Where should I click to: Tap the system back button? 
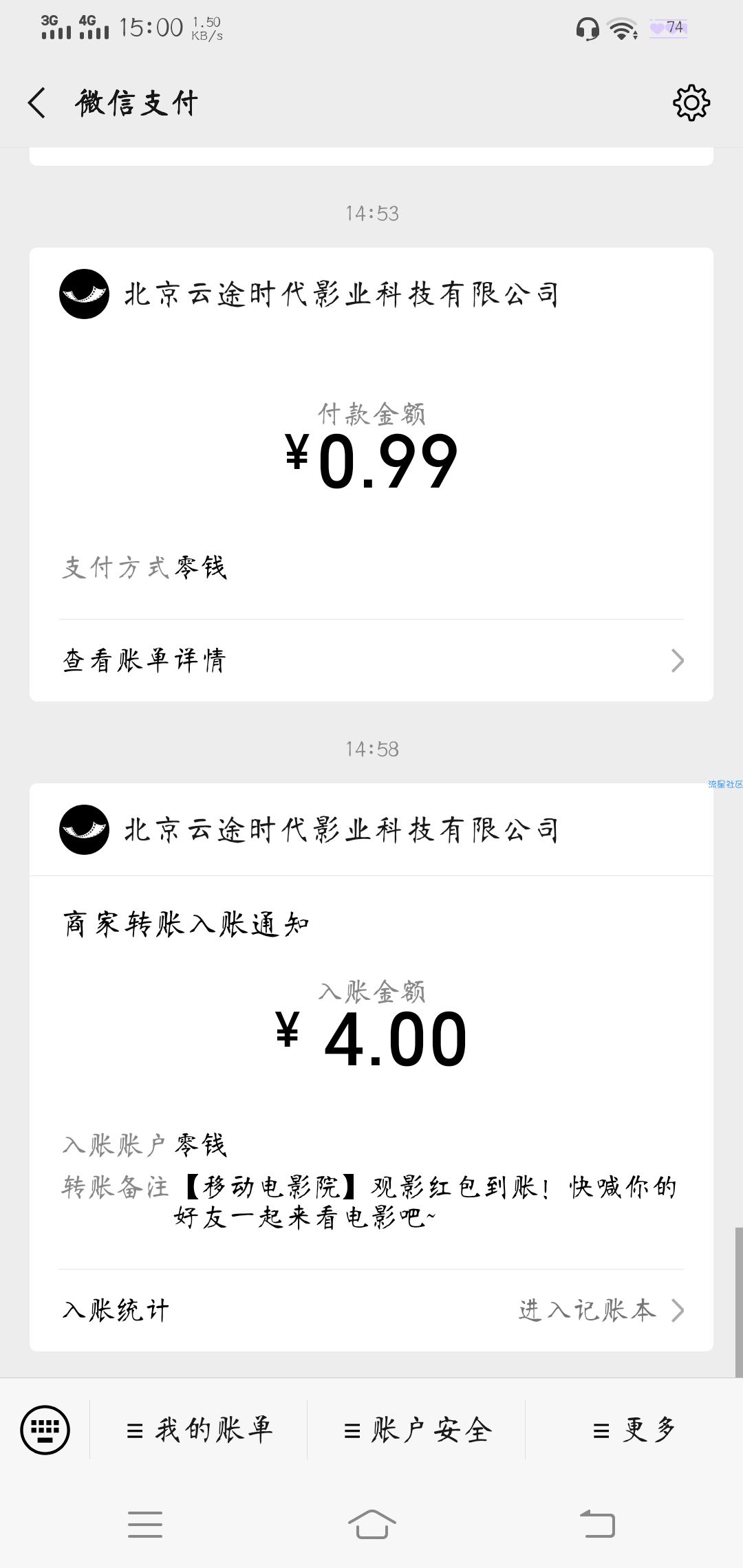pyautogui.click(x=597, y=1524)
